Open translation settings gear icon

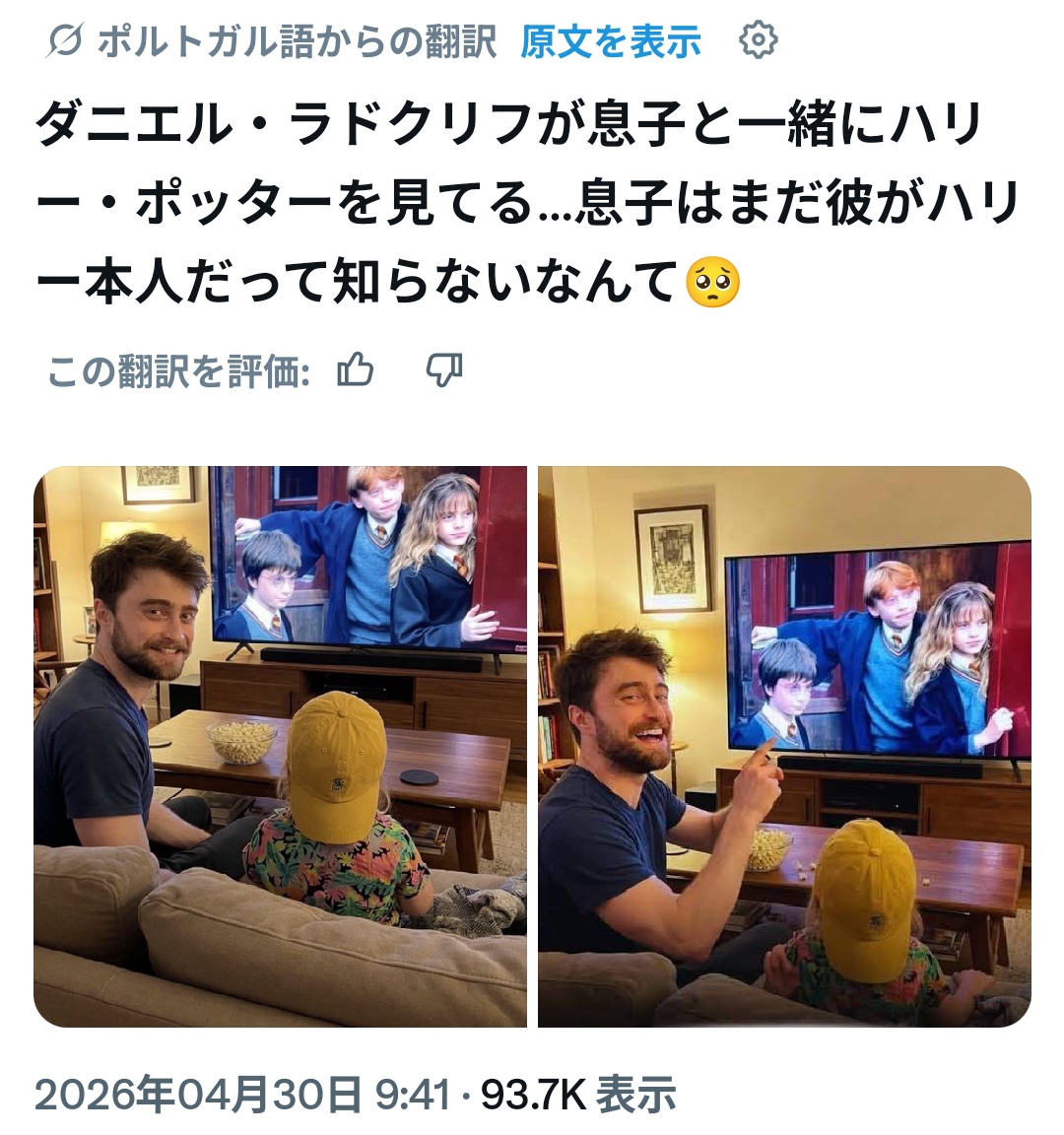pos(758,41)
